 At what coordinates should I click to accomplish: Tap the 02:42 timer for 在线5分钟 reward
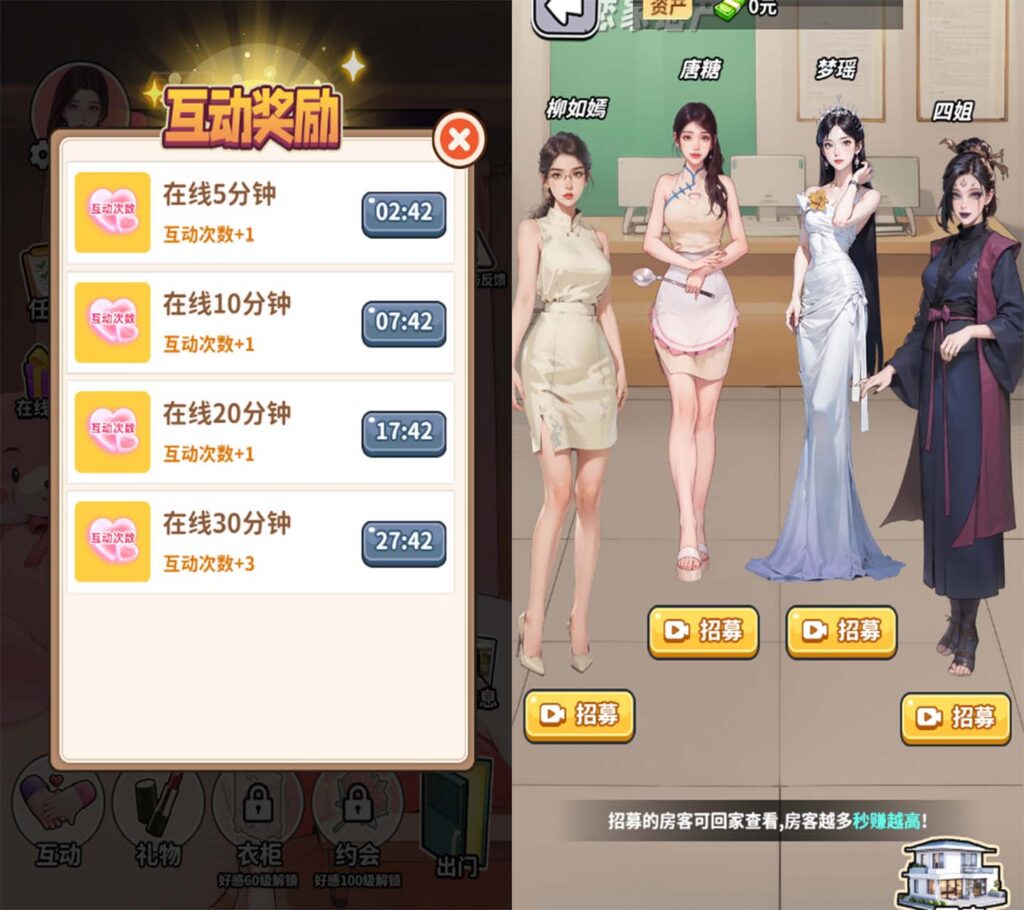click(403, 213)
